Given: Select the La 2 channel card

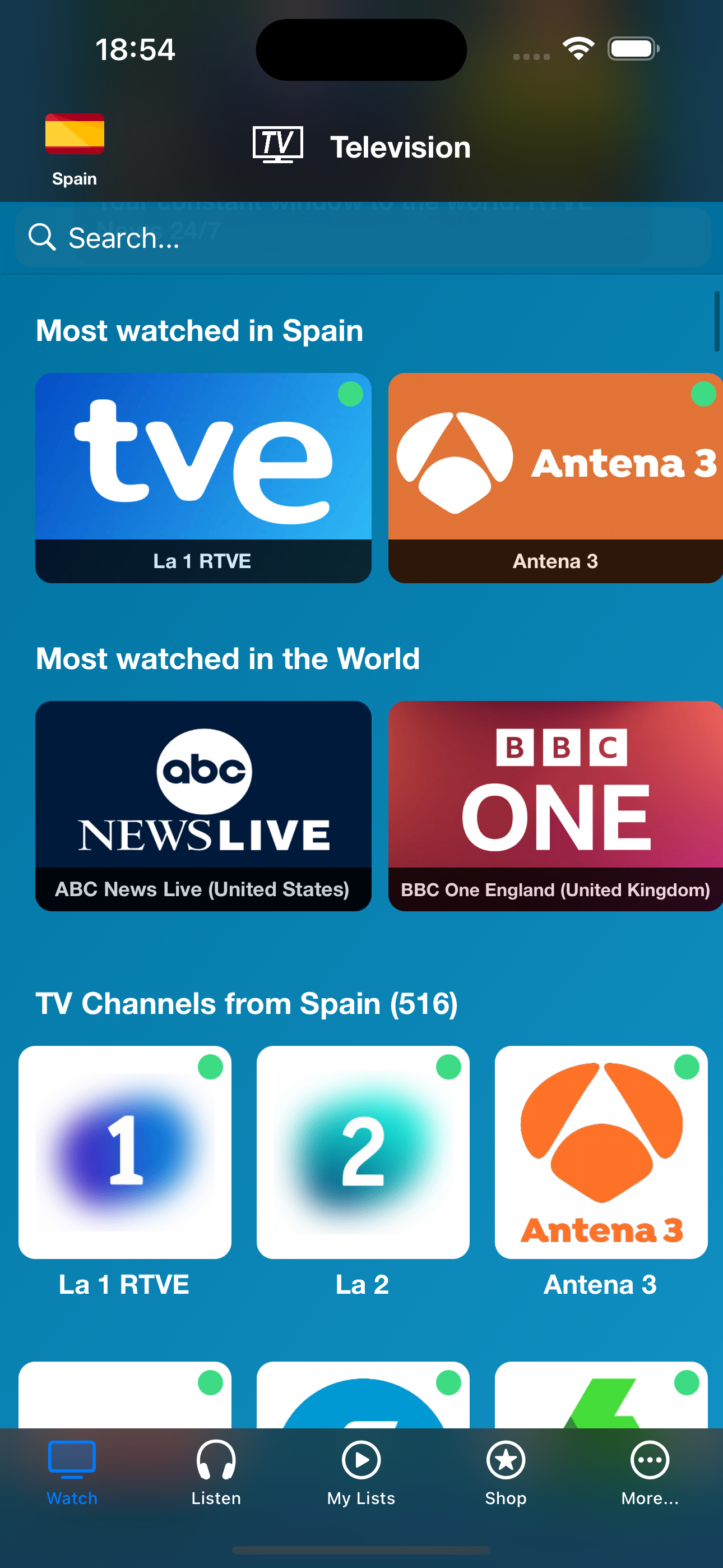Looking at the screenshot, I should tap(363, 1154).
